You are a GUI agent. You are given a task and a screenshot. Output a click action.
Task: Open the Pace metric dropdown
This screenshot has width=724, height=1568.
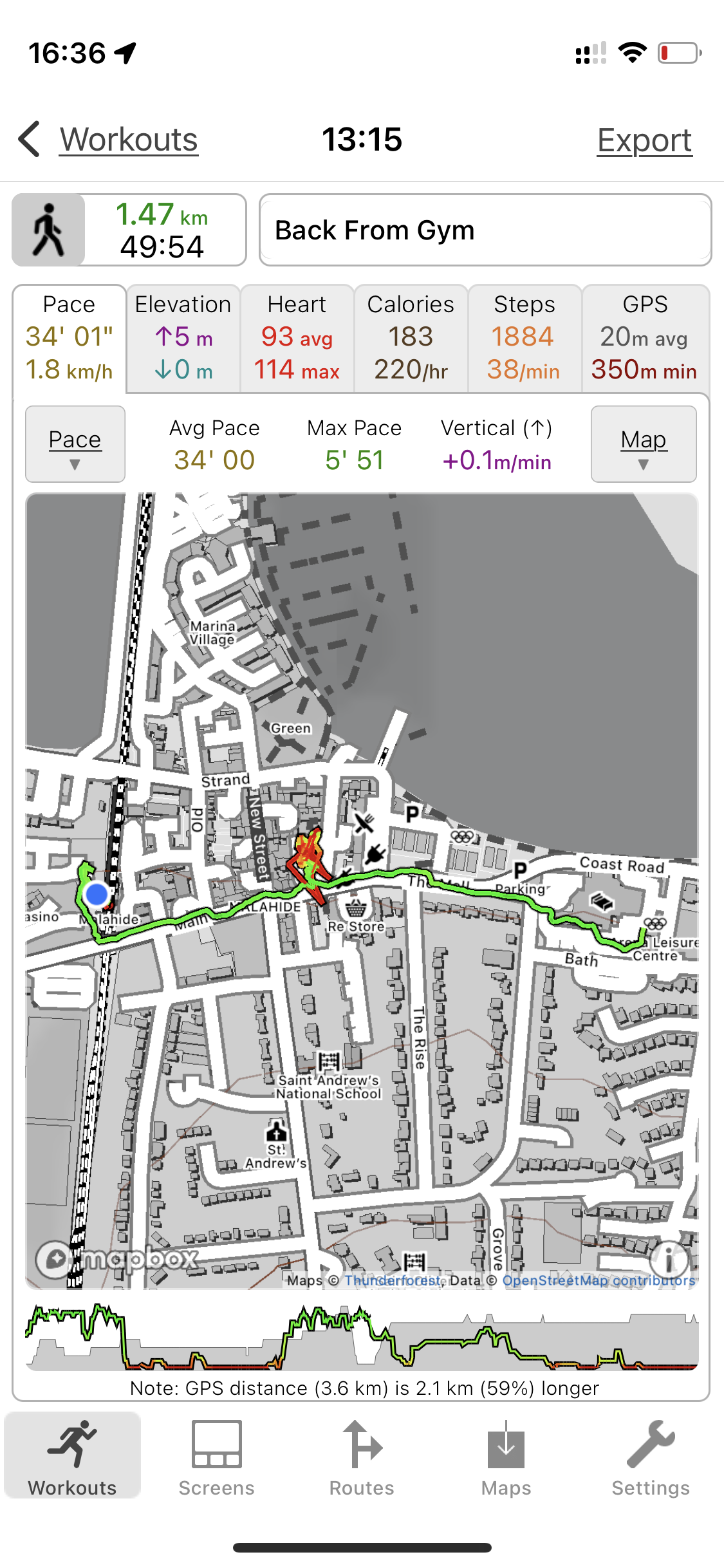(75, 444)
